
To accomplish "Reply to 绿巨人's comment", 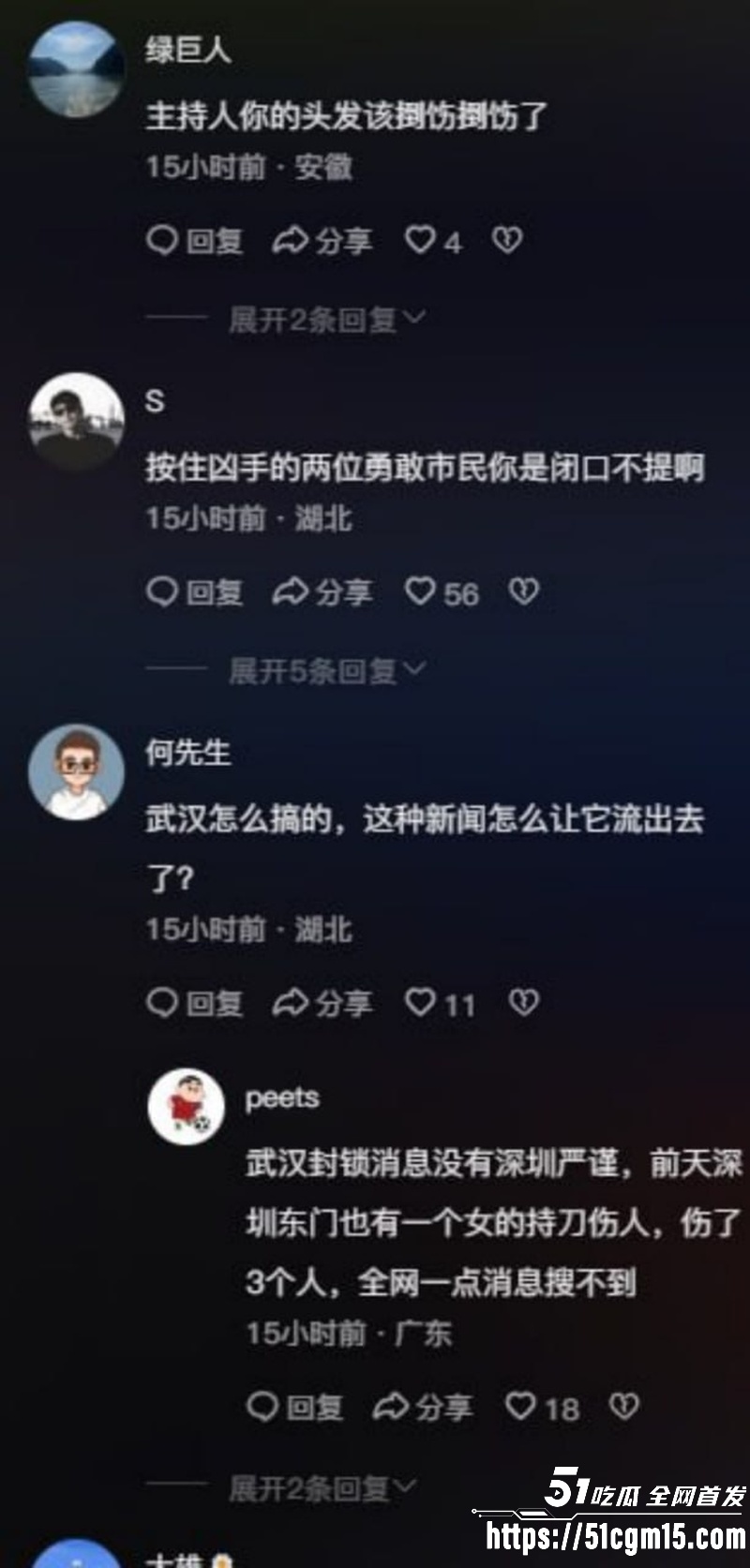I will [195, 241].
